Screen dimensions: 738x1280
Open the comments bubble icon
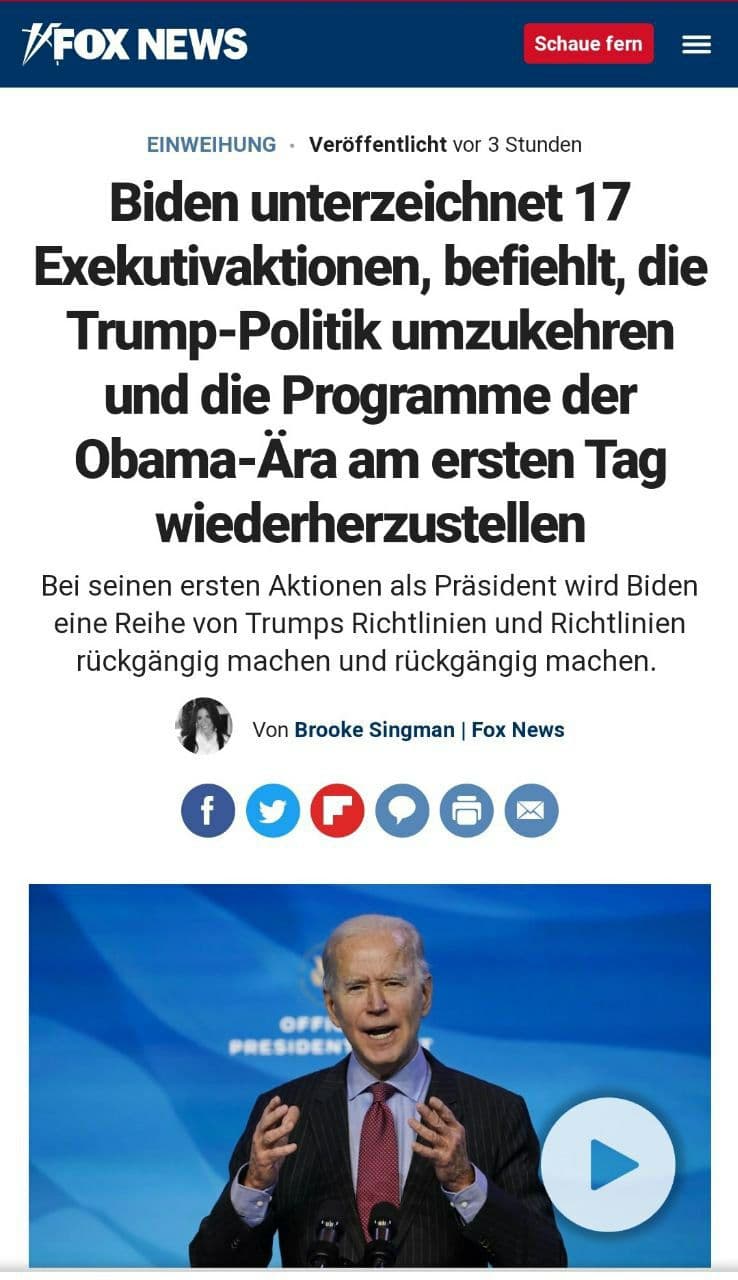[x=402, y=810]
